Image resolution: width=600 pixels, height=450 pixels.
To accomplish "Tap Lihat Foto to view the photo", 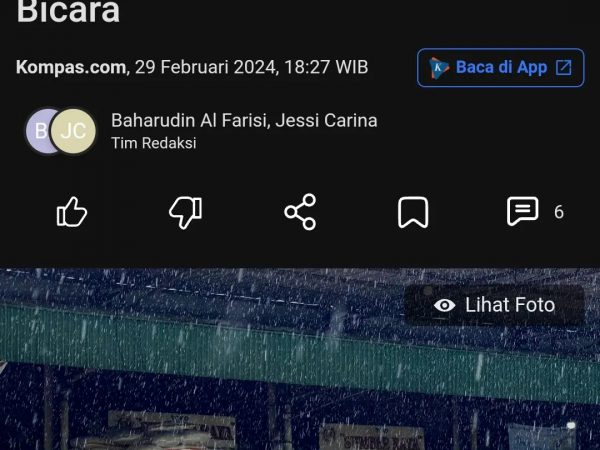I will coord(495,305).
